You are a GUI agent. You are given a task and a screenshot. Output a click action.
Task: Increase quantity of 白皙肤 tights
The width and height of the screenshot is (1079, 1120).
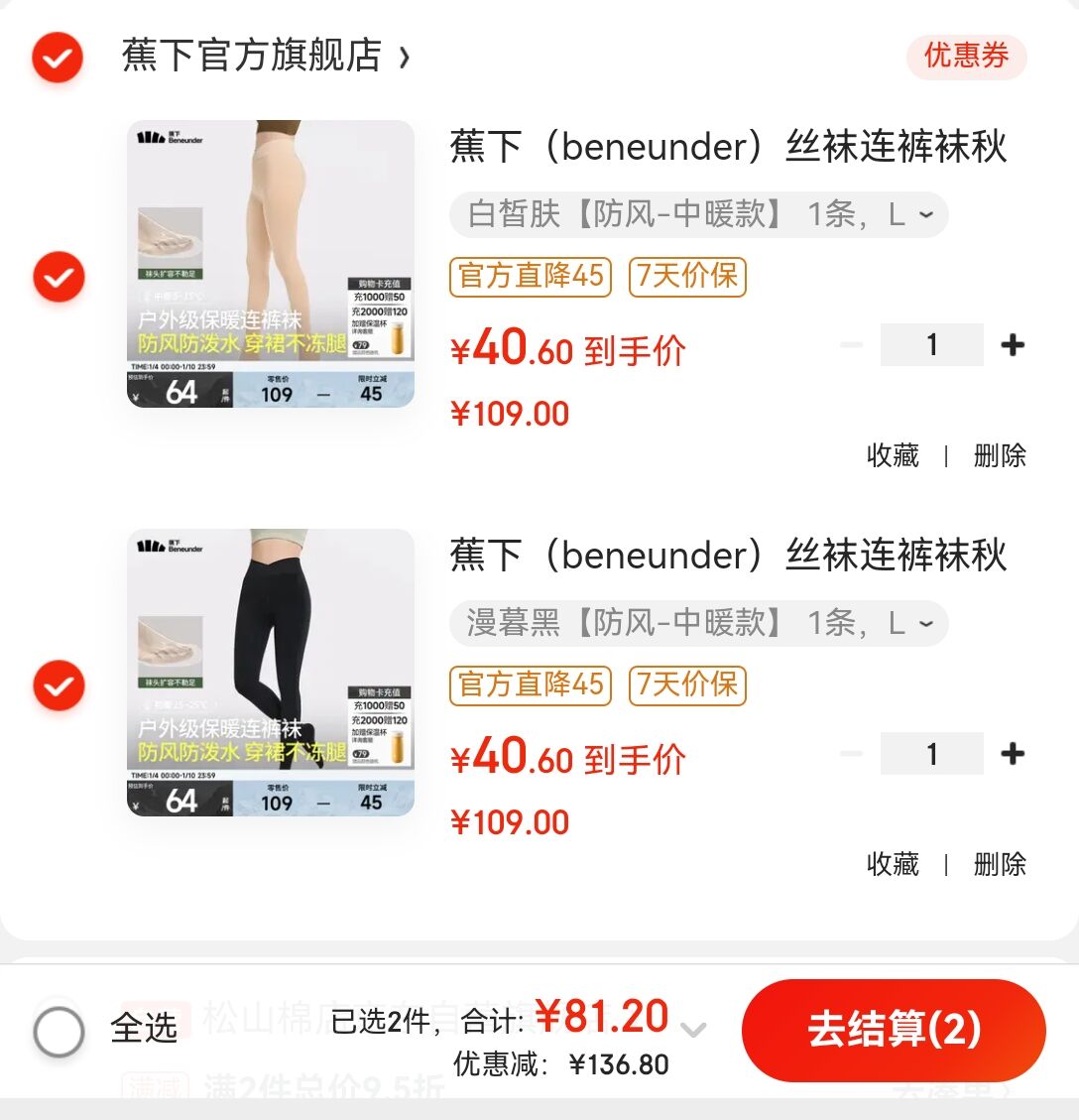pyautogui.click(x=1013, y=345)
